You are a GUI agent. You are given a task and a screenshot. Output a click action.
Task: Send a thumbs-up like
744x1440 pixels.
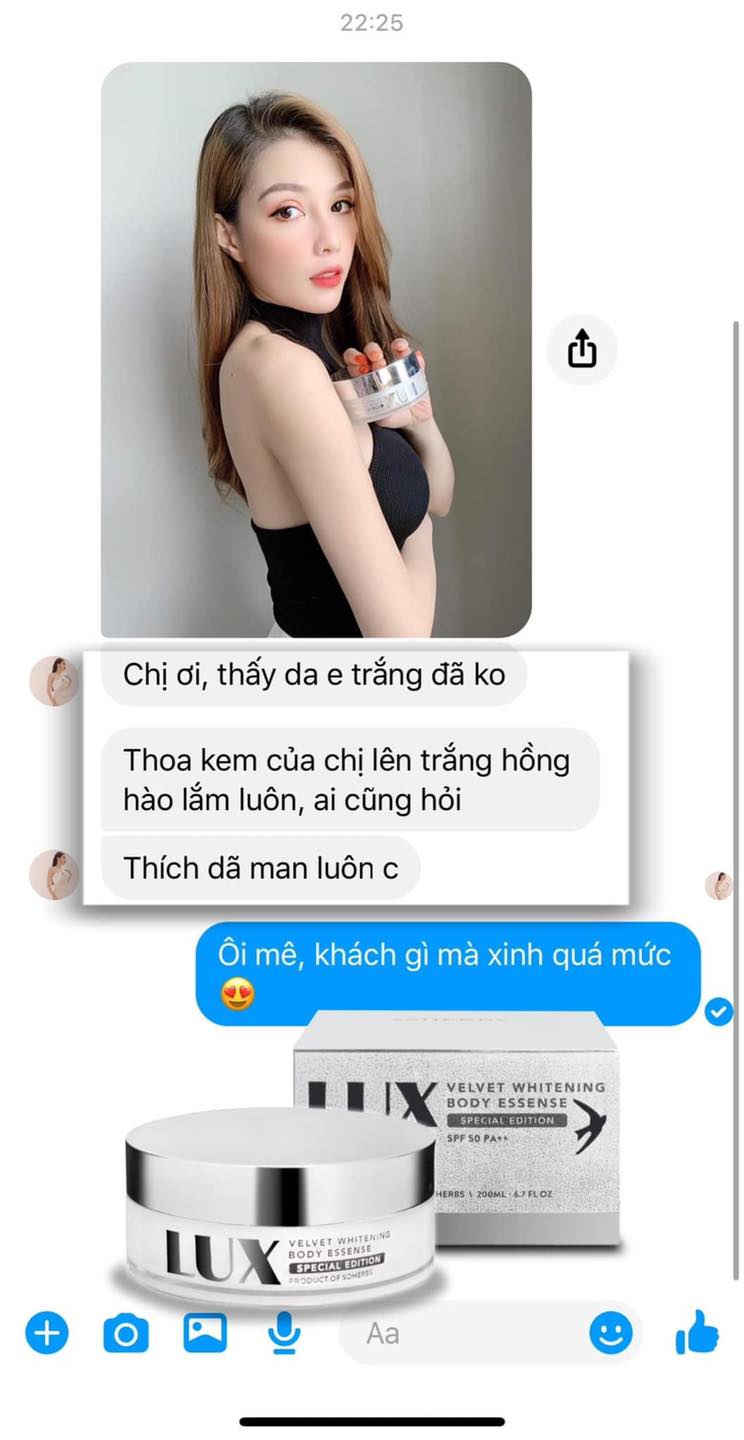(x=697, y=1332)
